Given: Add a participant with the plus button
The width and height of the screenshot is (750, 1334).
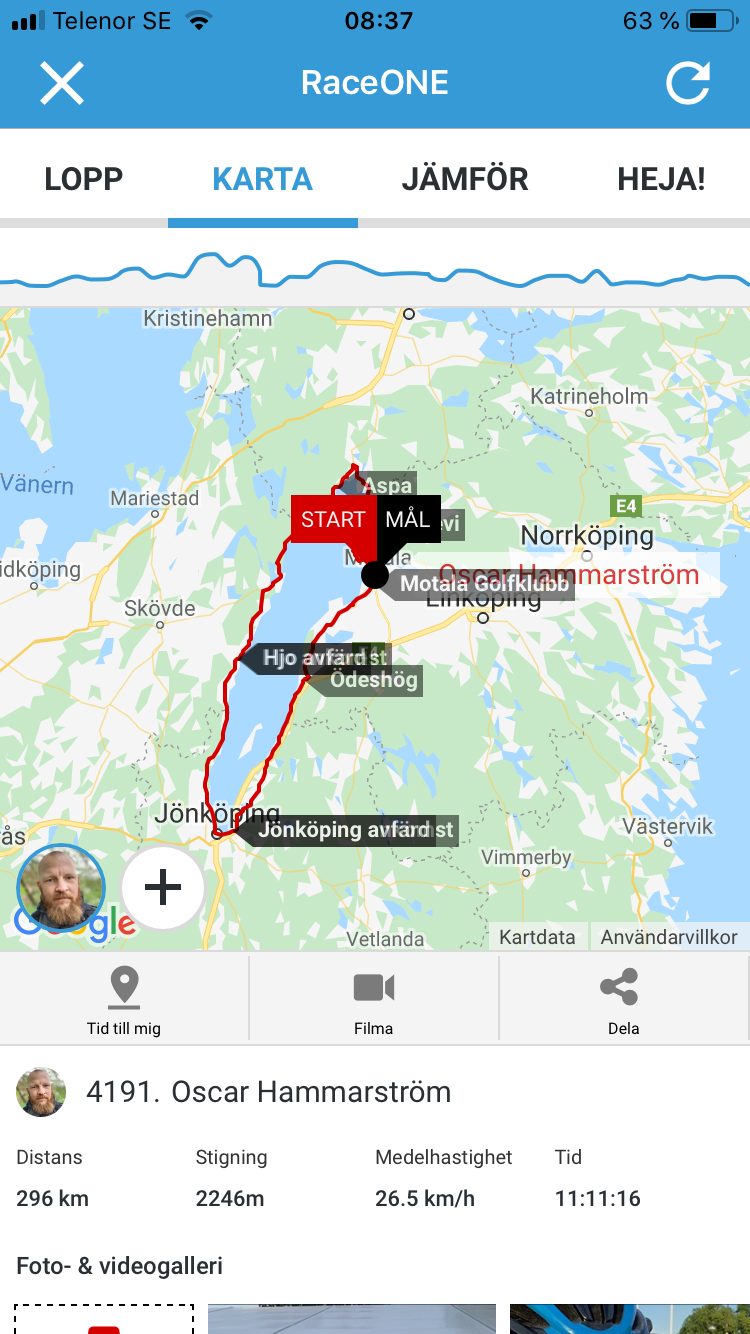Looking at the screenshot, I should click(163, 888).
